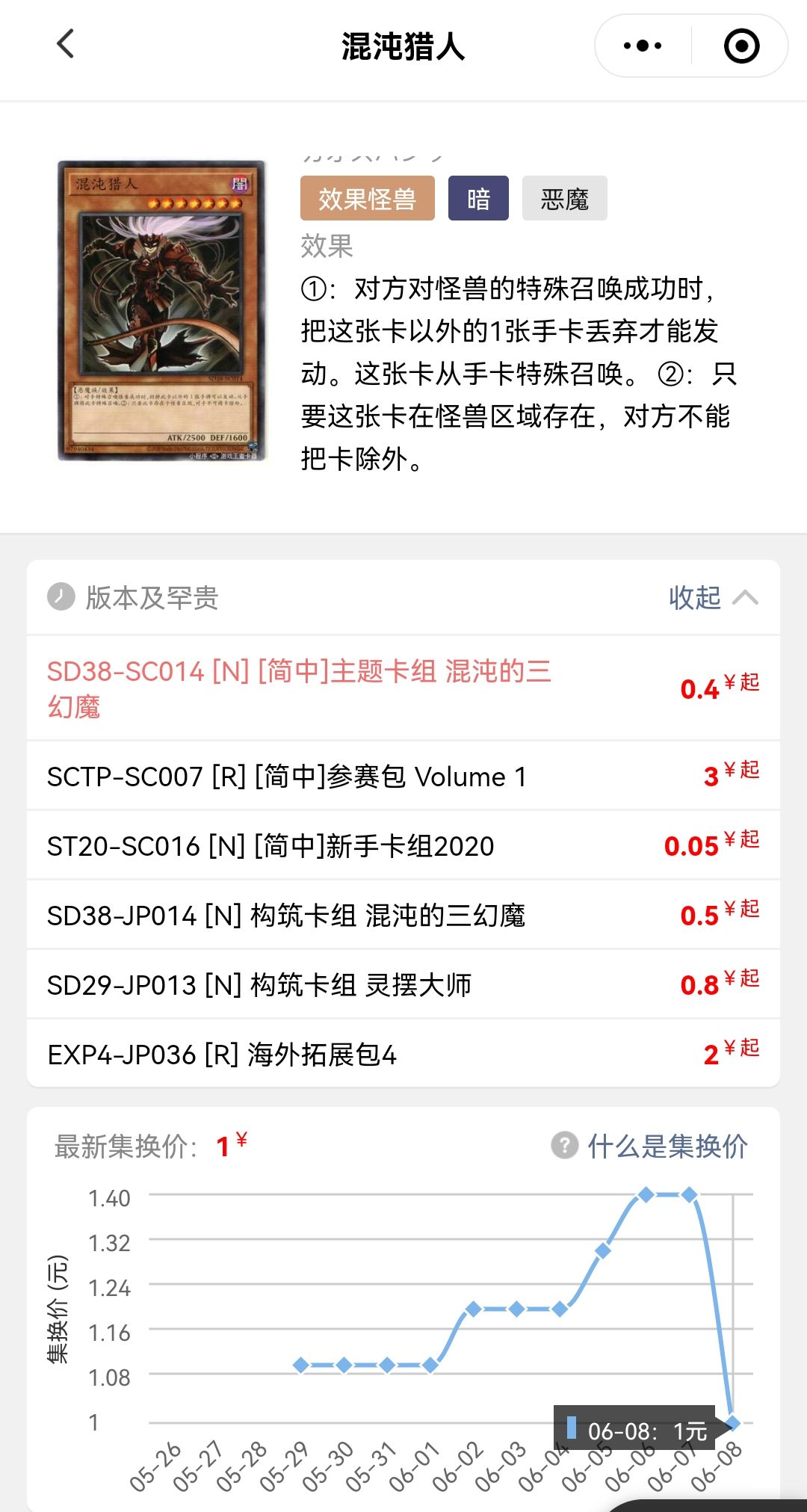Show the 06-06 price point on chart
The image size is (807, 1512).
coord(646,1195)
